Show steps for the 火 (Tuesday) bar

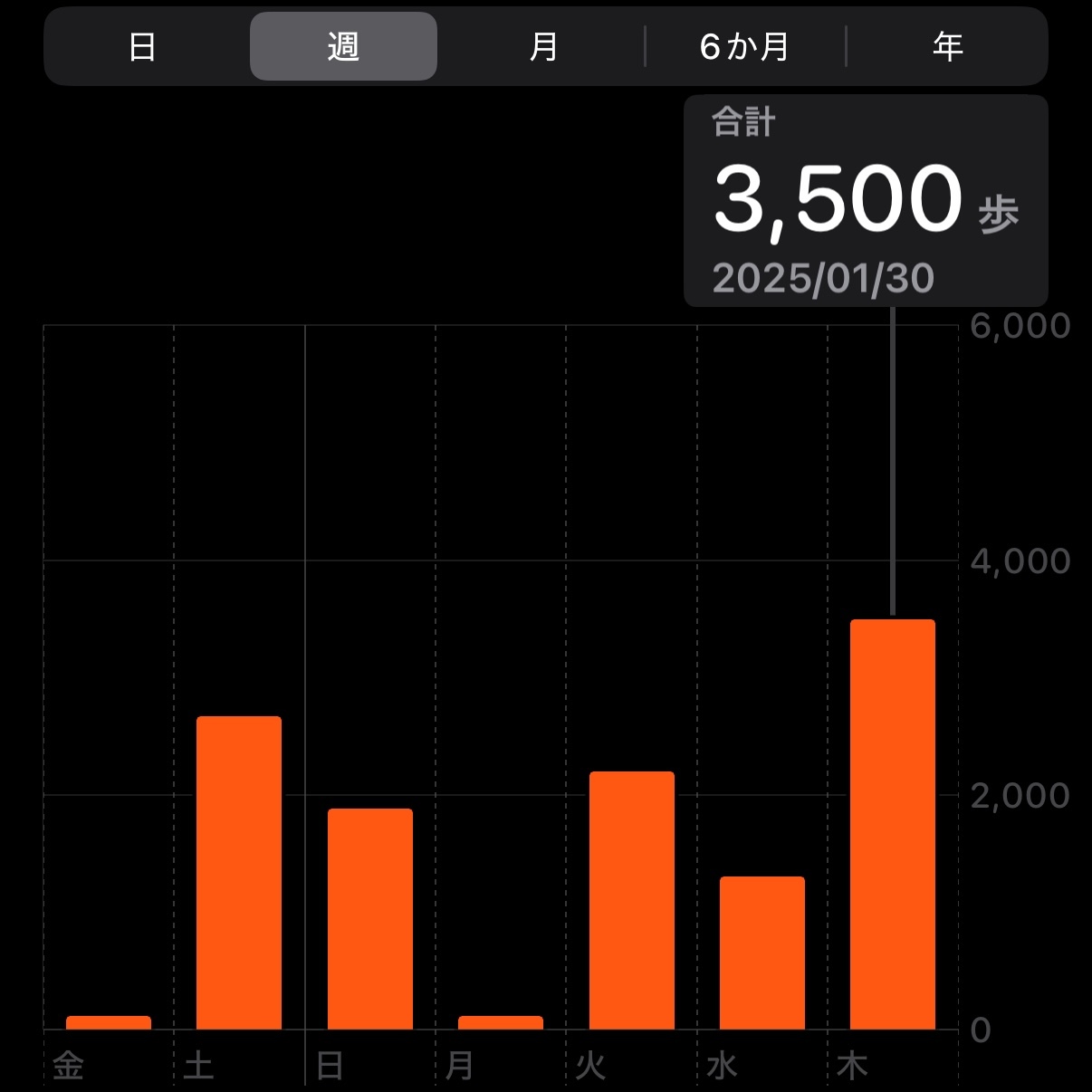(x=631, y=900)
